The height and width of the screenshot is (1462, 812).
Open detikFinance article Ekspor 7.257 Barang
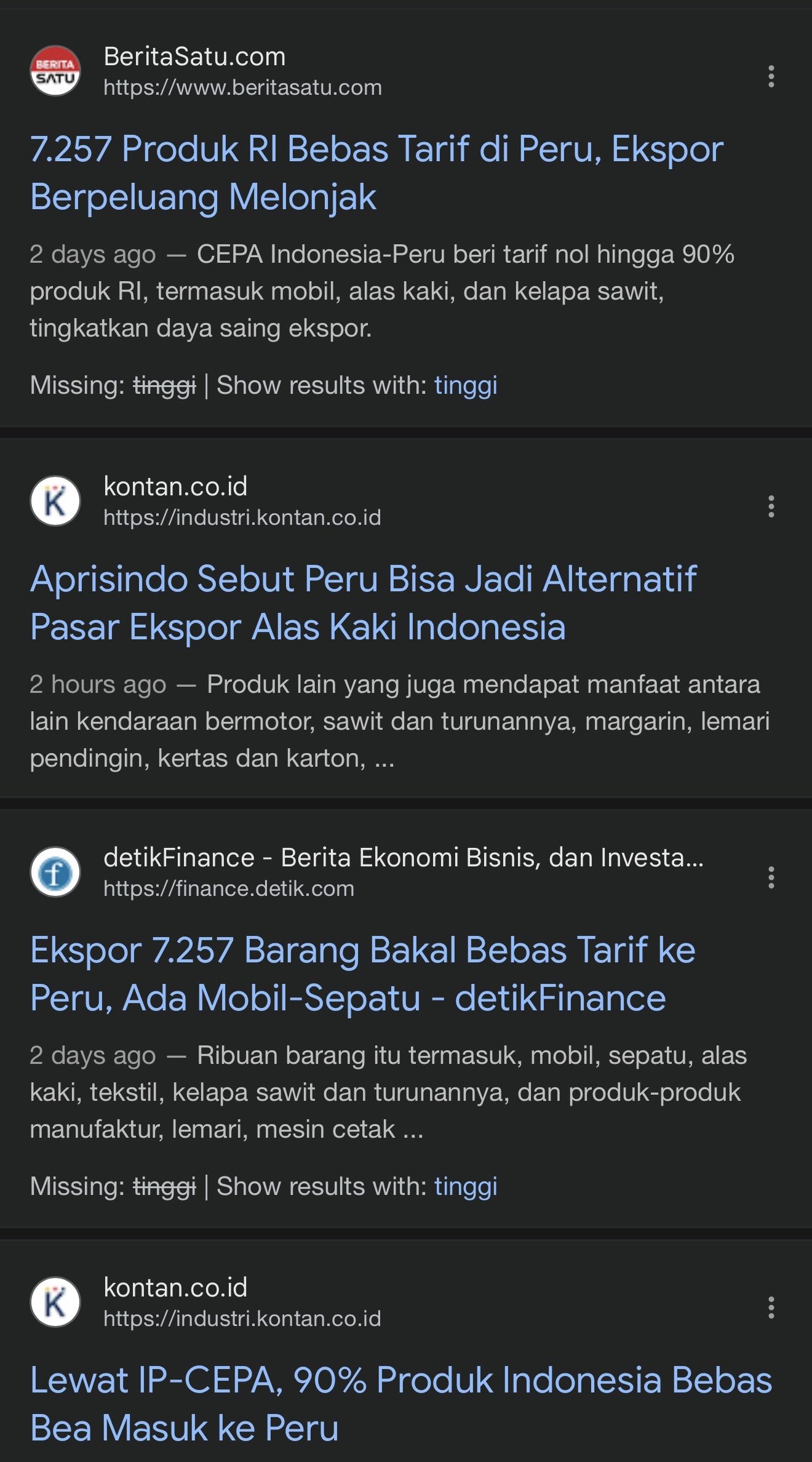click(363, 973)
